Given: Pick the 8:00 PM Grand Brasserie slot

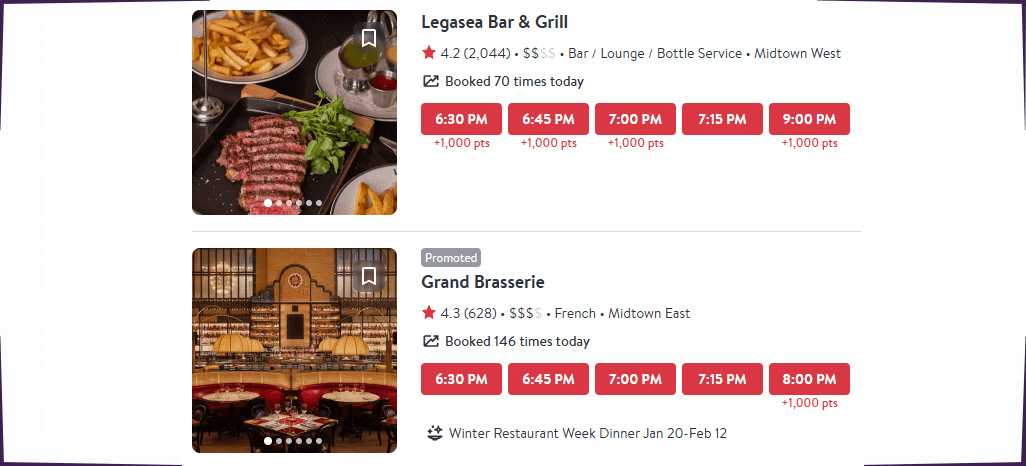Looking at the screenshot, I should click(809, 379).
